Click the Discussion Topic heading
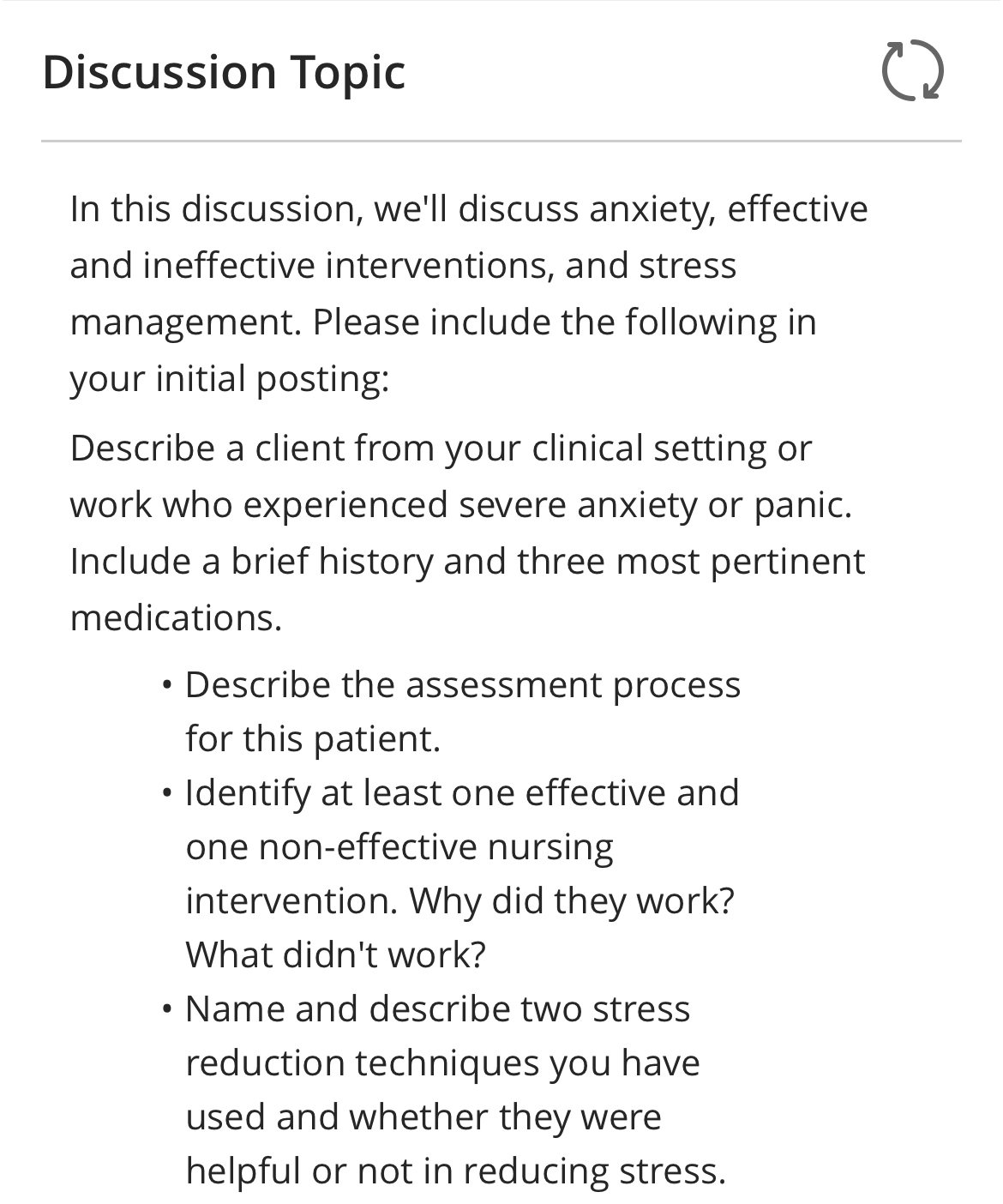The width and height of the screenshot is (1003, 1204). pos(225,73)
